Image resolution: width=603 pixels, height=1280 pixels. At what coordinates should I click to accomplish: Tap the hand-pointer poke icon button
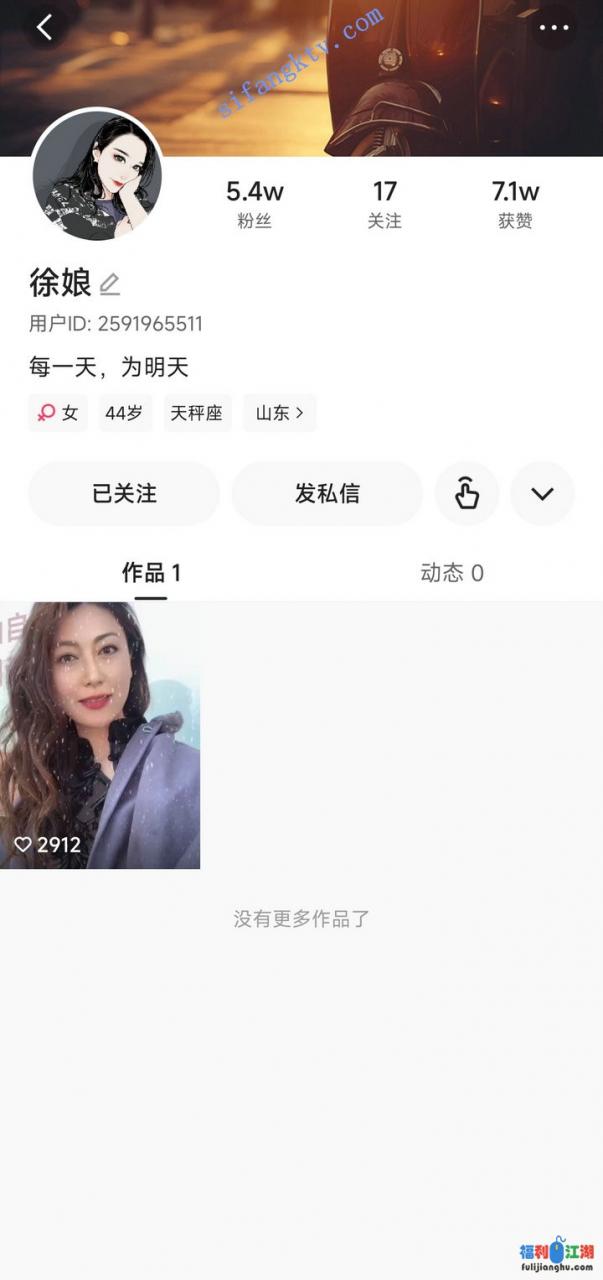click(467, 494)
